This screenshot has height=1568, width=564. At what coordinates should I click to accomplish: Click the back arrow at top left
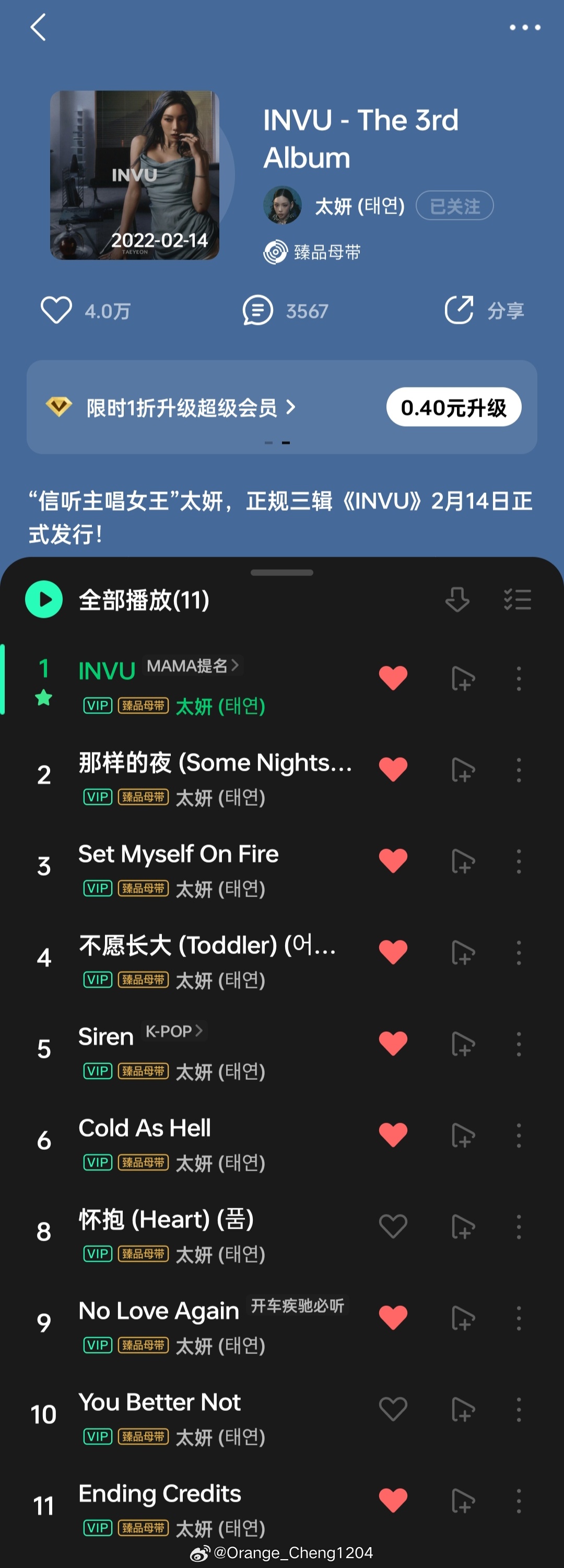click(x=38, y=27)
